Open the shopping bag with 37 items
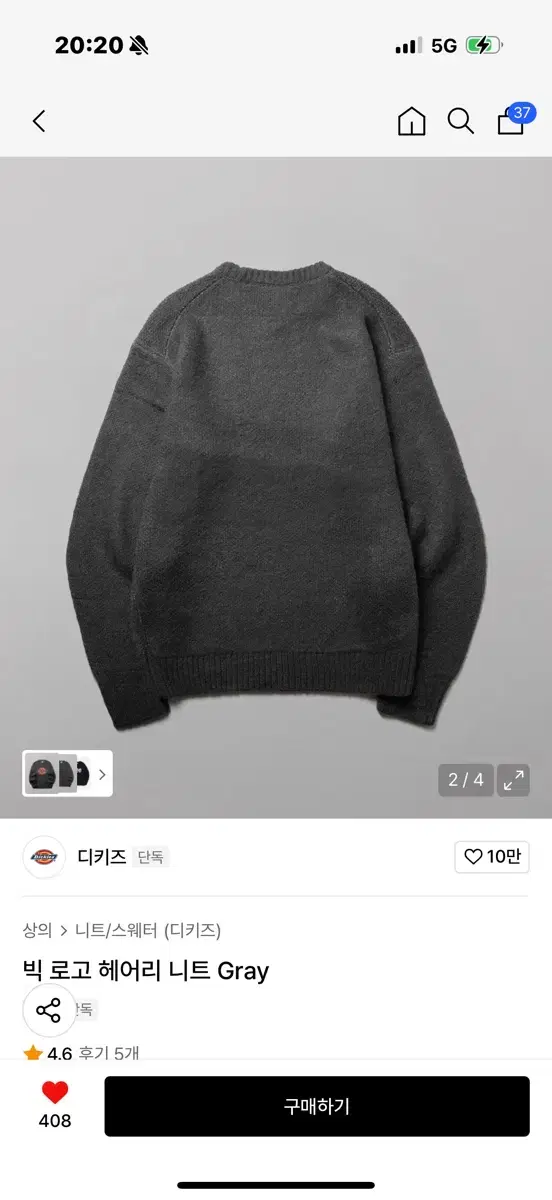This screenshot has width=552, height=1200. pyautogui.click(x=514, y=119)
